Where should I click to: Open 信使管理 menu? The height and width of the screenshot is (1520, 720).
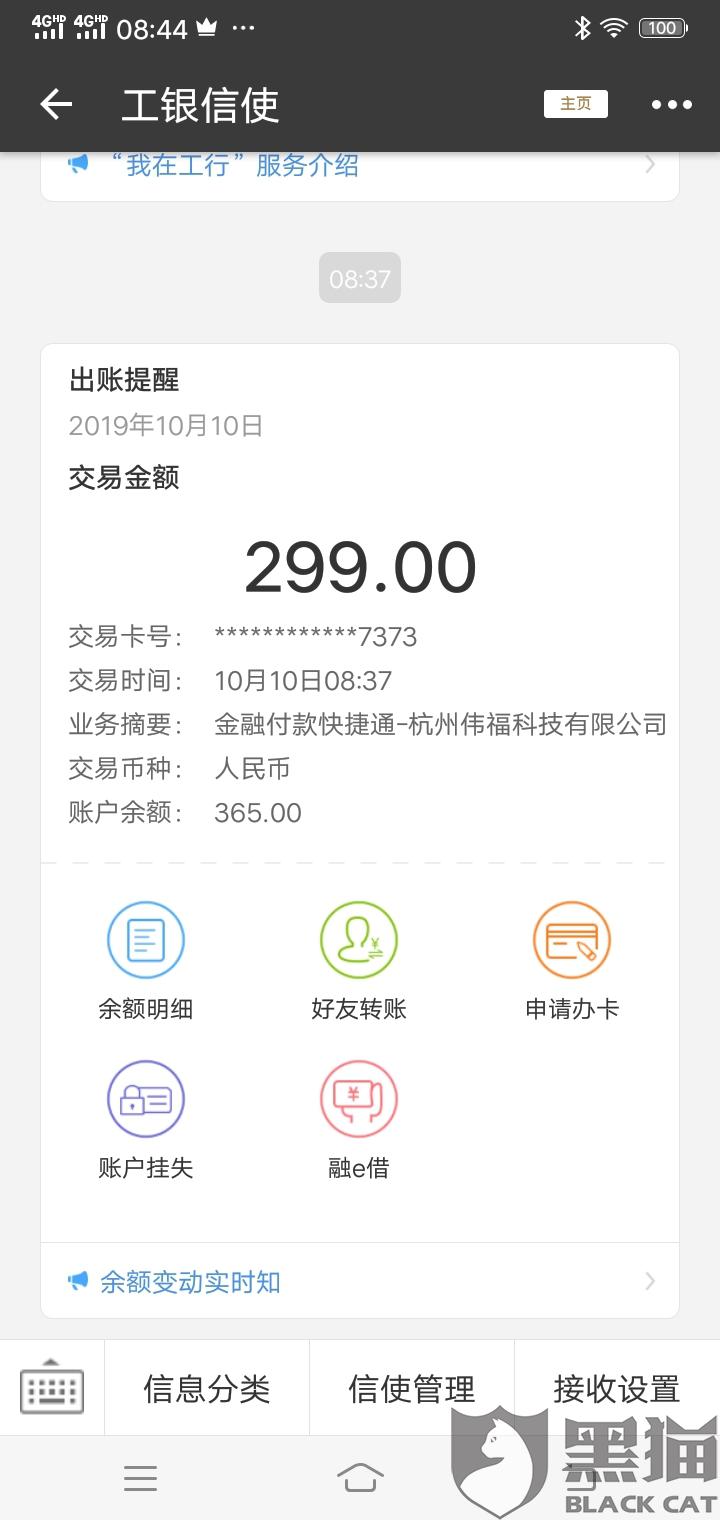[x=412, y=1388]
